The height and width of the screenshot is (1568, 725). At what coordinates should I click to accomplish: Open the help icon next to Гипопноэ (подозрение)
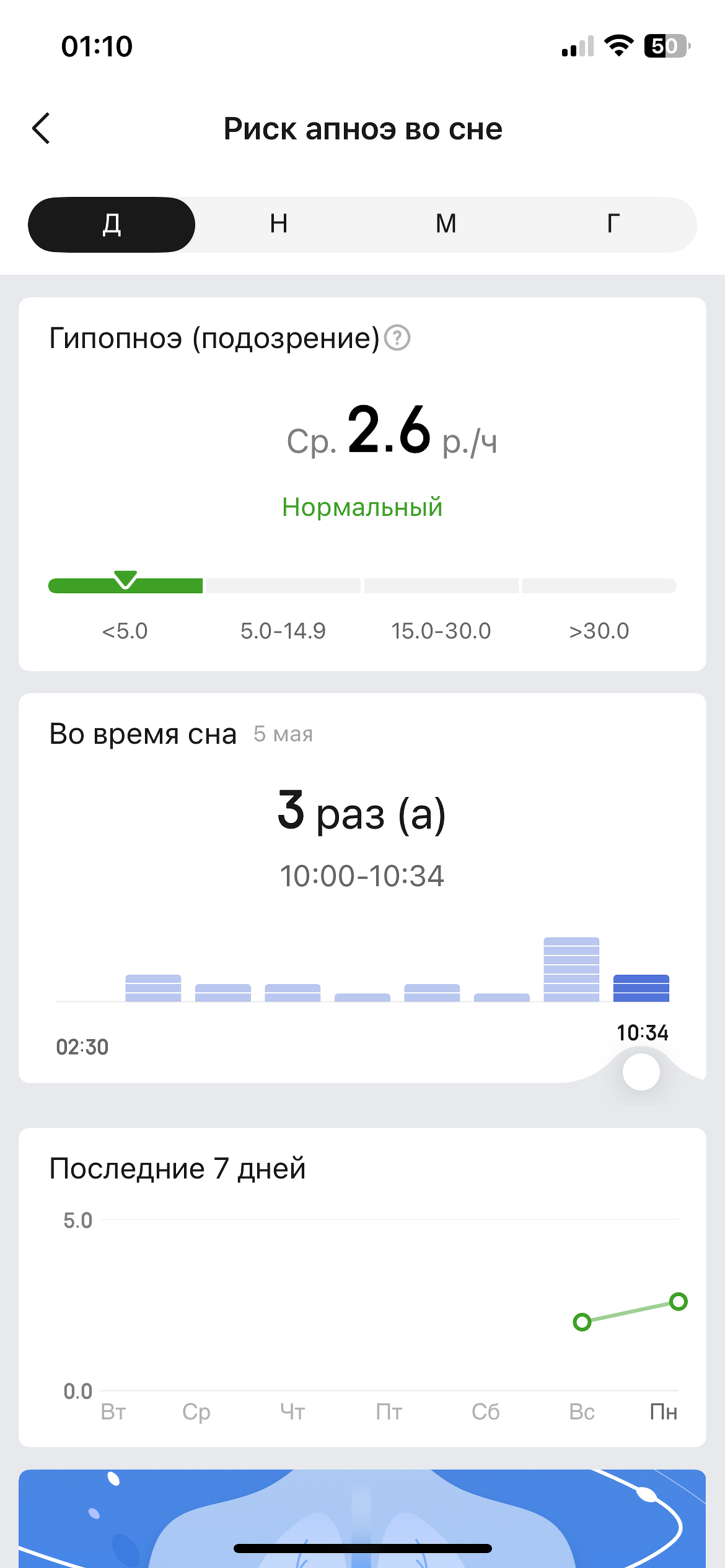coord(397,338)
